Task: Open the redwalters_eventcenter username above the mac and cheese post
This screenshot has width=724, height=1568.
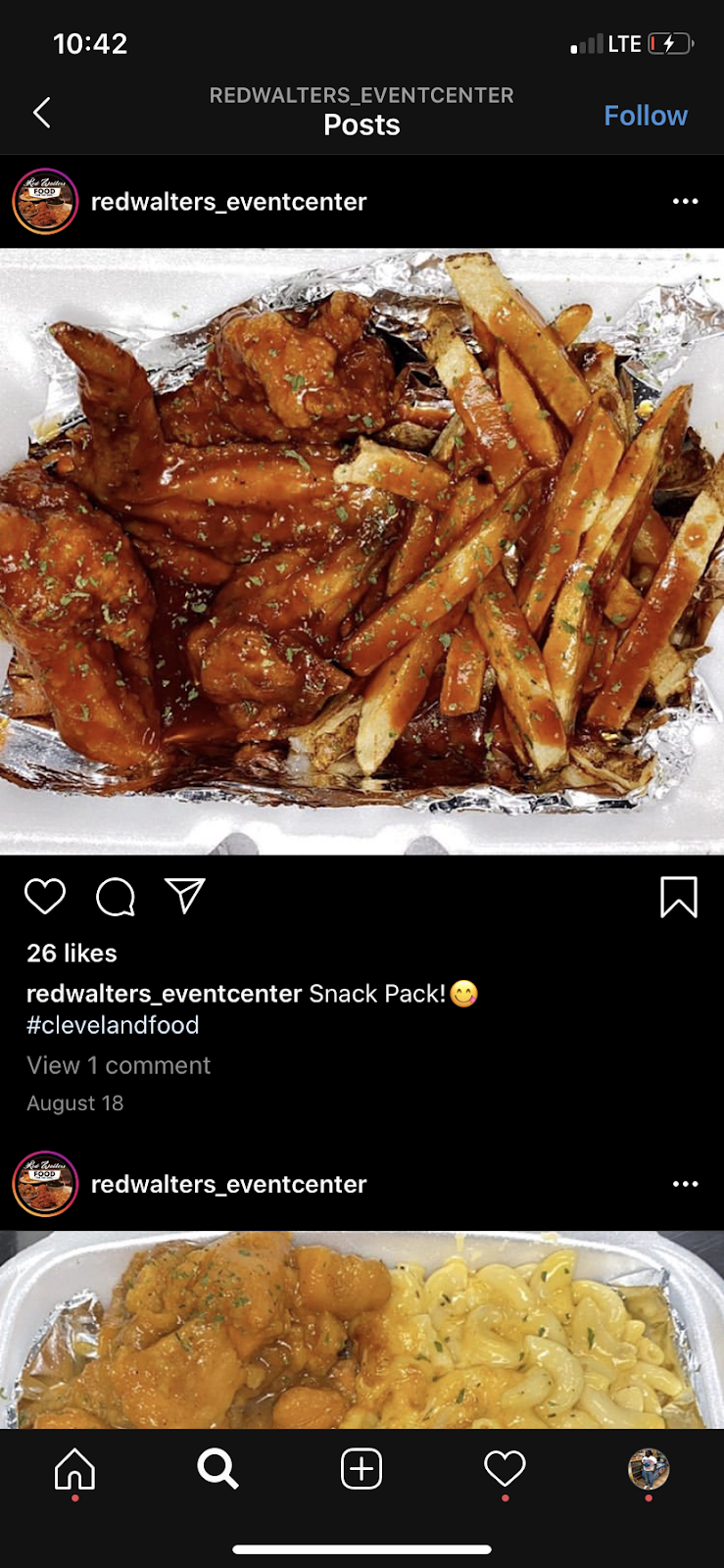Action: pos(228,1184)
